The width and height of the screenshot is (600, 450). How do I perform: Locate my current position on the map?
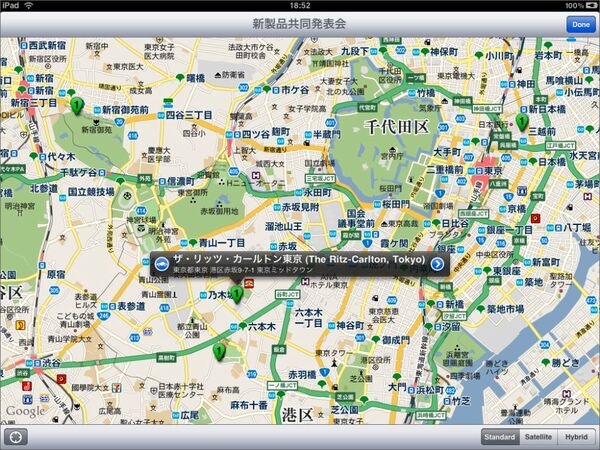point(15,437)
